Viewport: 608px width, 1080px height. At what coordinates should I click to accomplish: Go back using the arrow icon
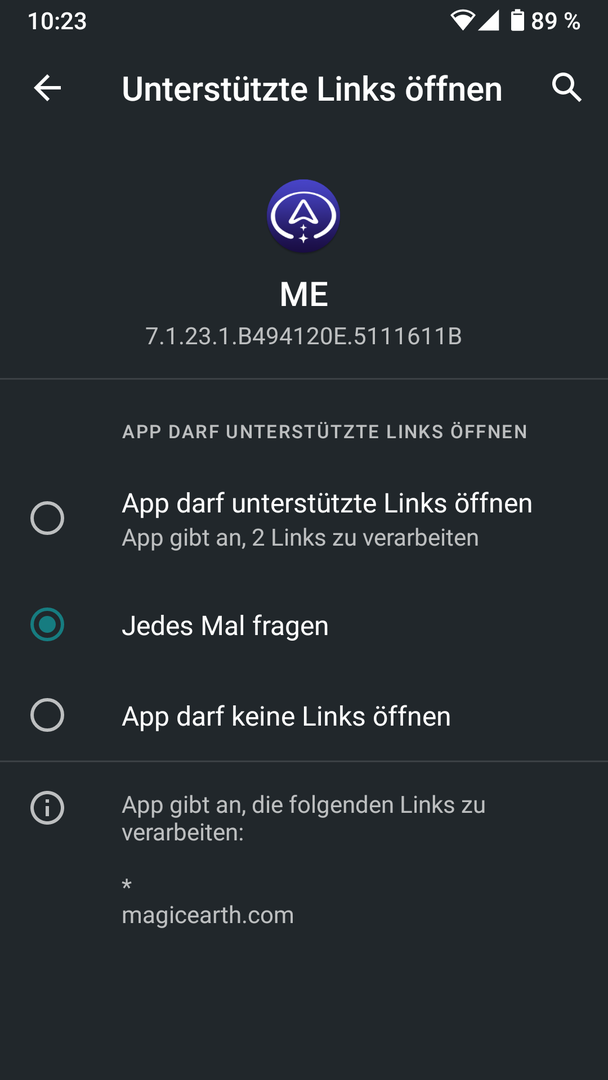click(x=47, y=88)
